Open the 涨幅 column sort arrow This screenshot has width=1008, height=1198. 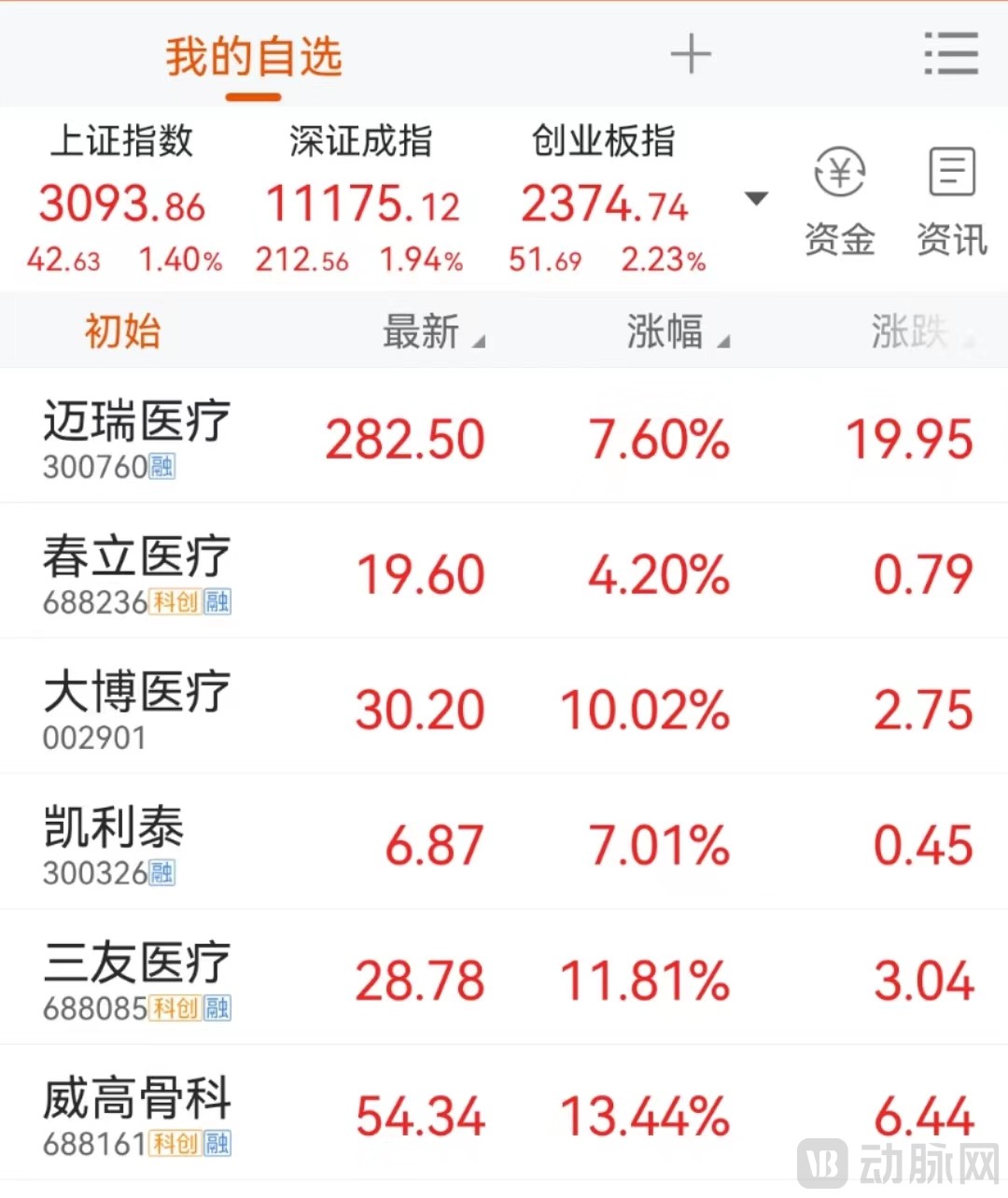coord(724,342)
